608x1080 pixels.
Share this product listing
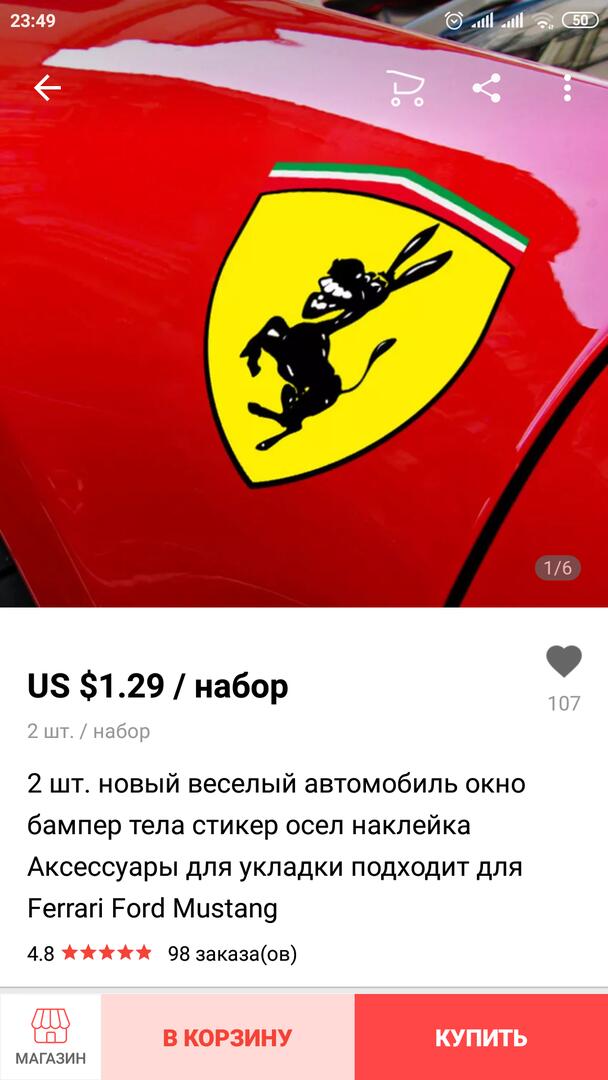[486, 88]
